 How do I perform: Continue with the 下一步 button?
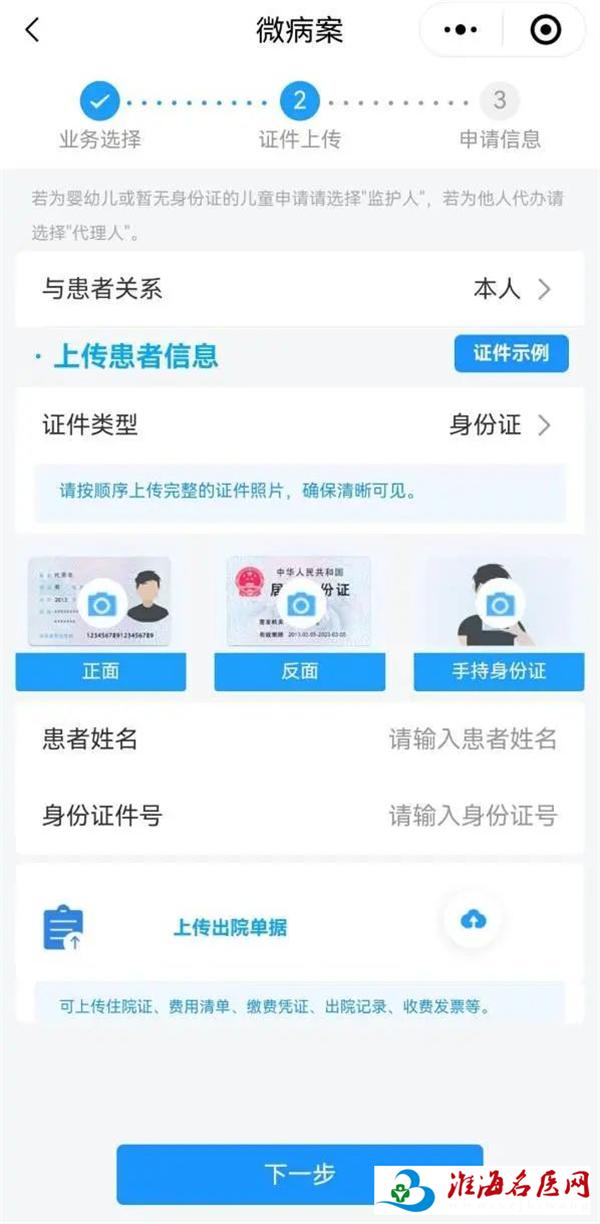tap(300, 1173)
